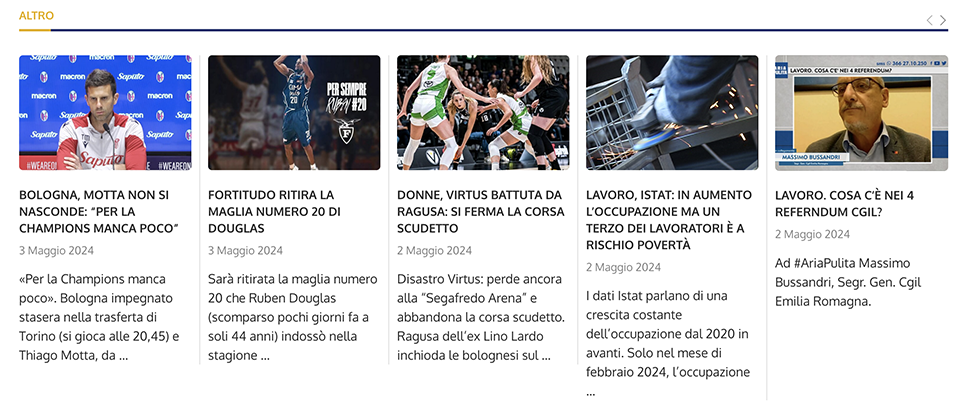The width and height of the screenshot is (980, 415).
Task: Read 'Donne, Virtus battuta da Ragusa' article
Action: (480, 211)
